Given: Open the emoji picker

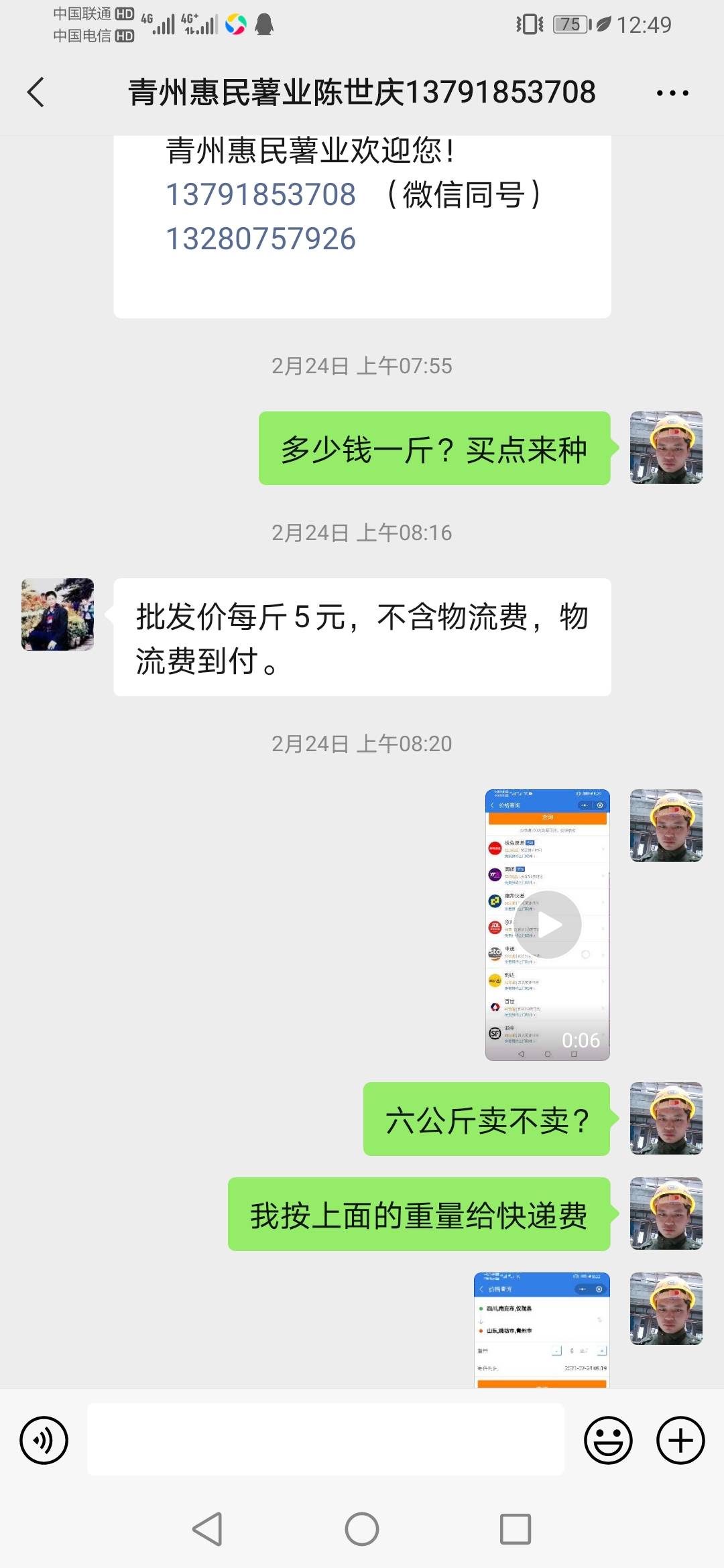Looking at the screenshot, I should pos(608,1440).
